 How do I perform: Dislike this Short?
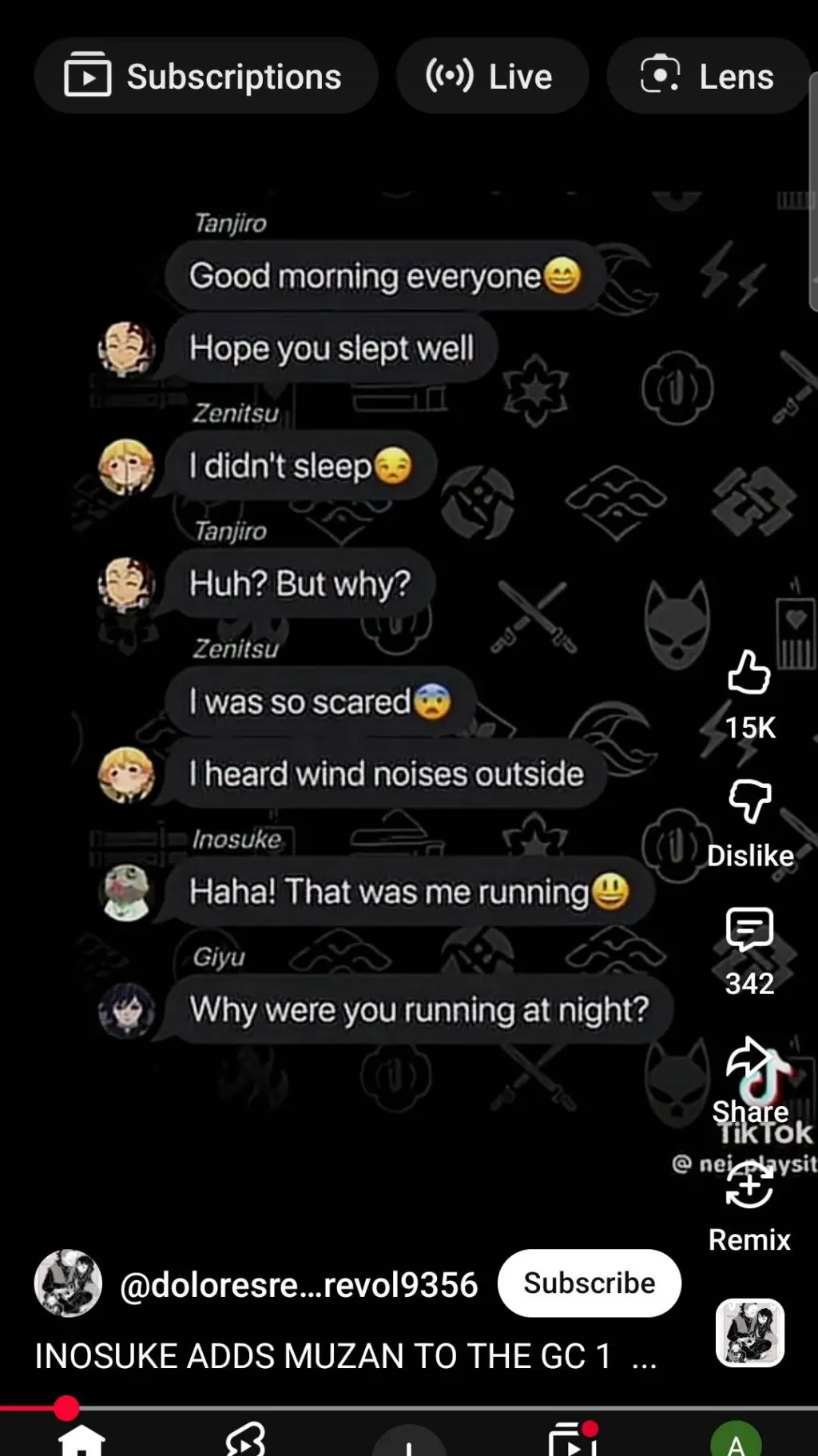coord(749,801)
